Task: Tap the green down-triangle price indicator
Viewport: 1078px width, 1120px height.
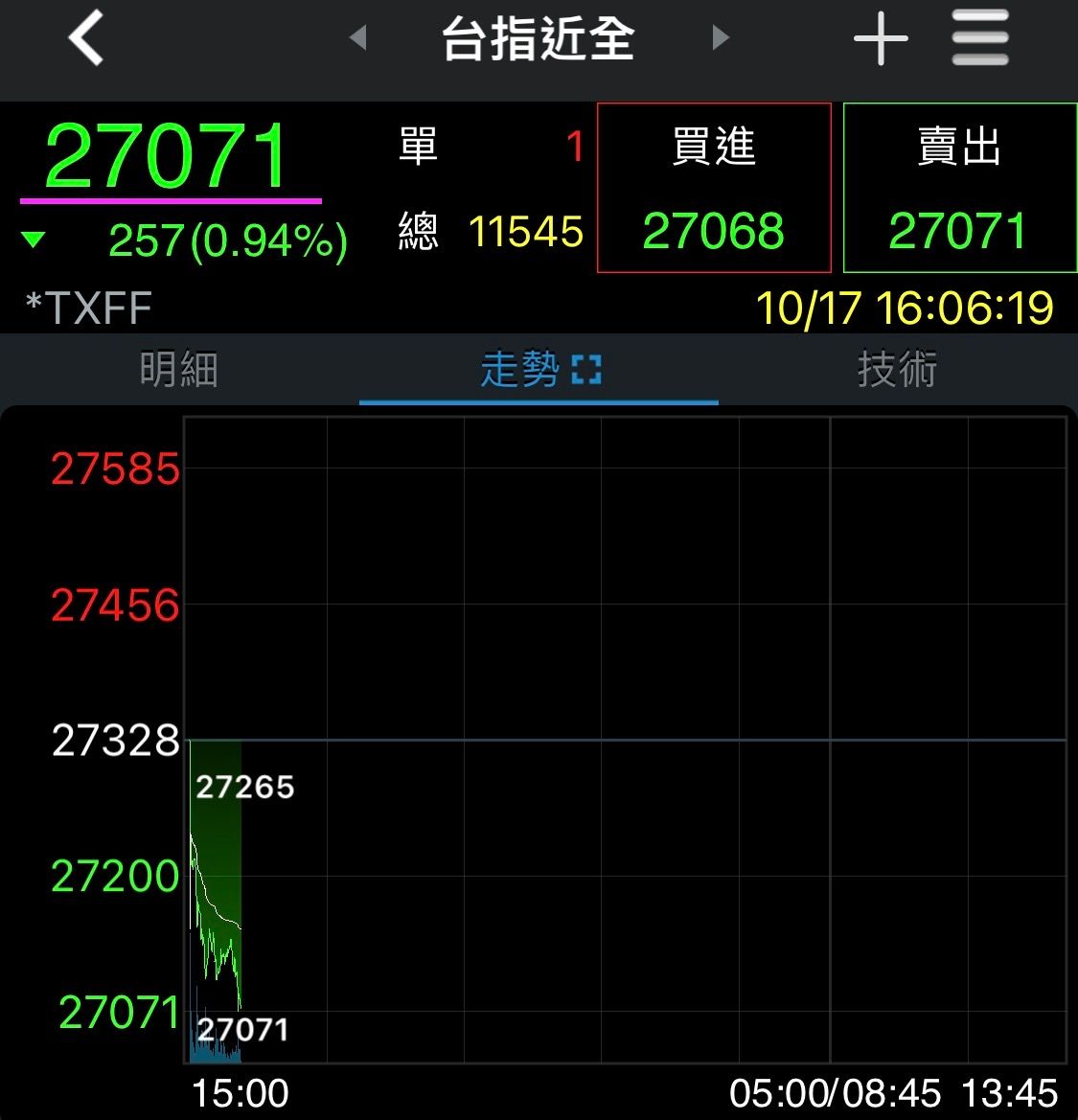Action: tap(34, 240)
